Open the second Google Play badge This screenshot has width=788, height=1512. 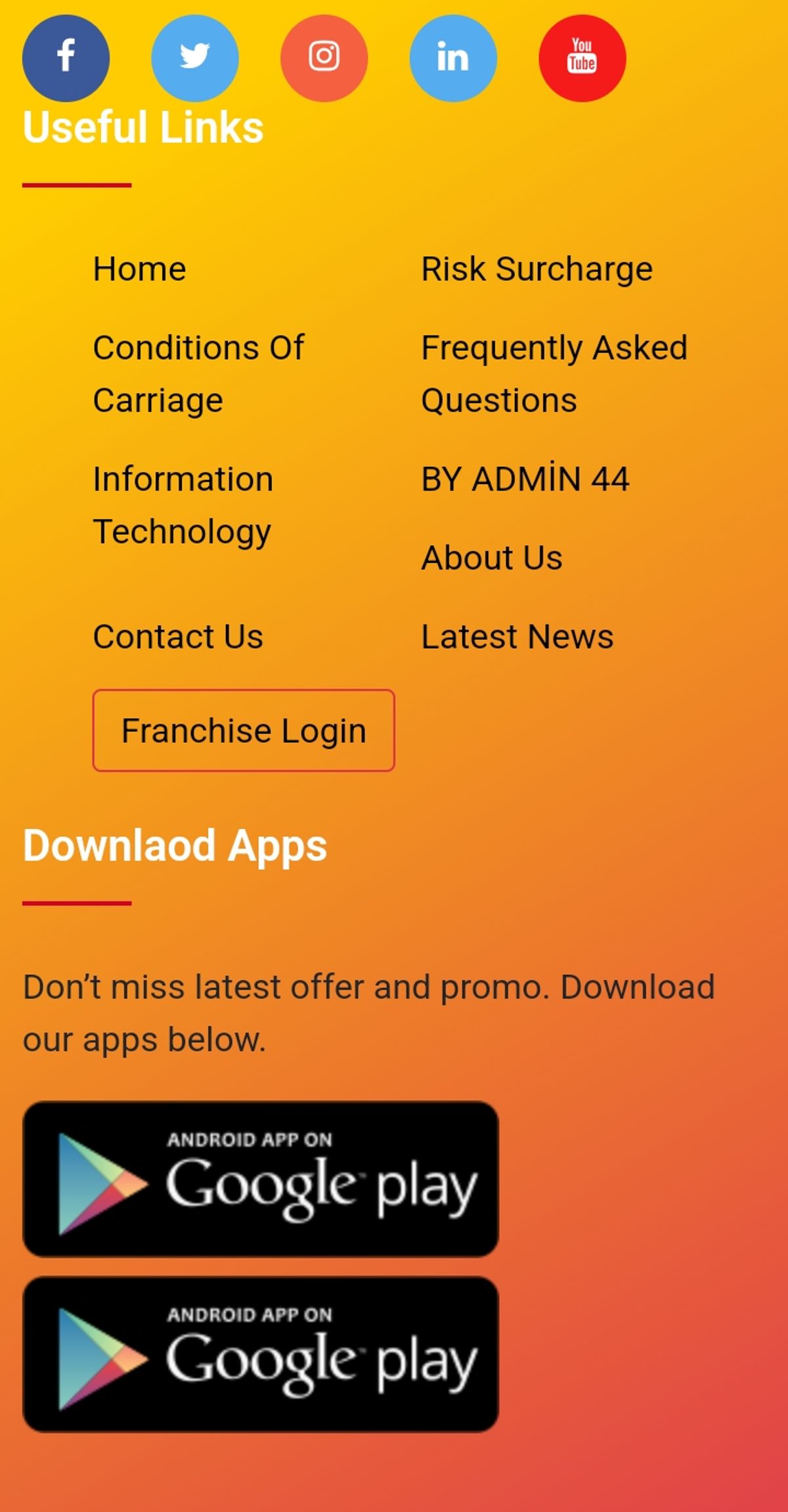pyautogui.click(x=261, y=1354)
